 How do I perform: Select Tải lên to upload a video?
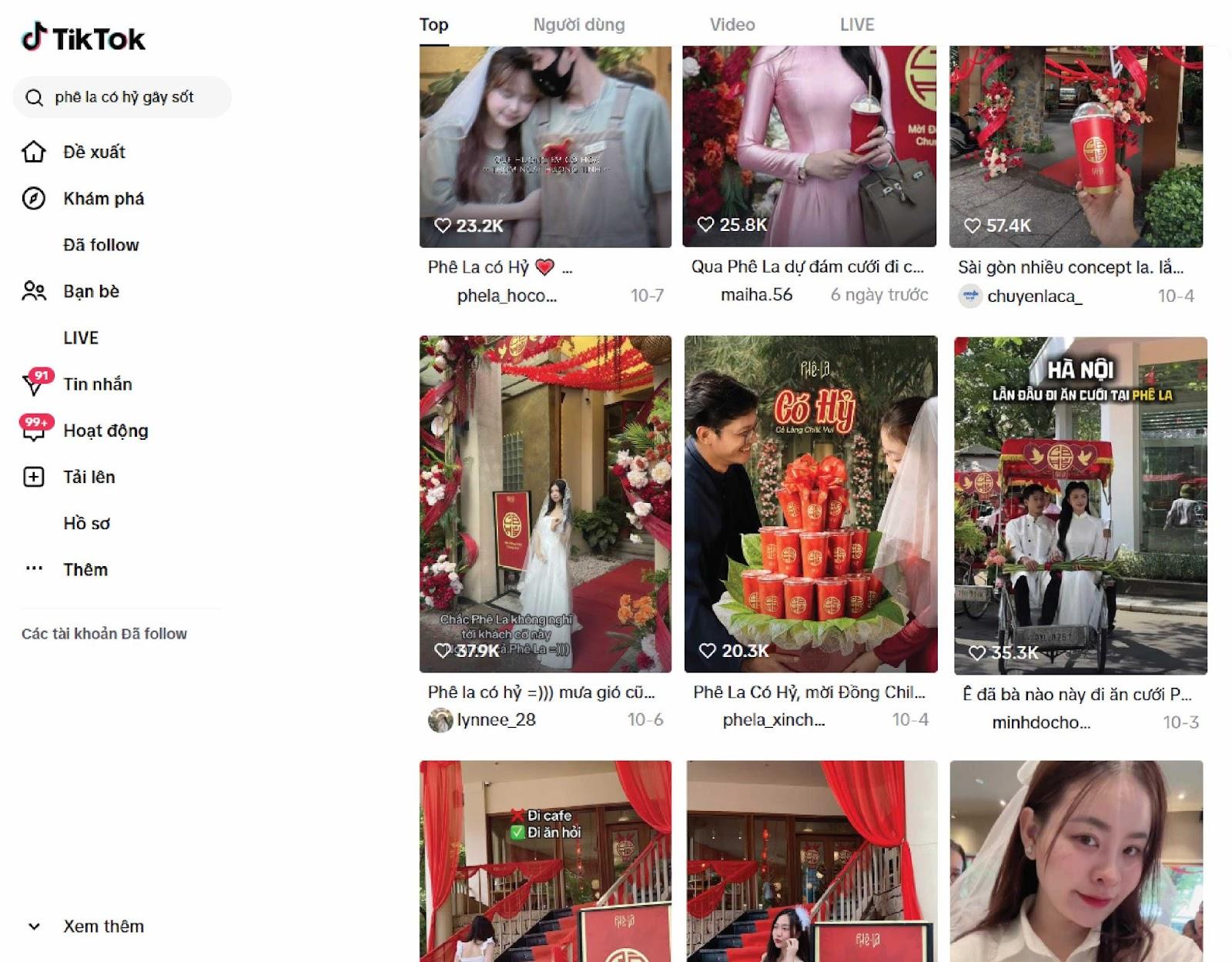coord(89,477)
